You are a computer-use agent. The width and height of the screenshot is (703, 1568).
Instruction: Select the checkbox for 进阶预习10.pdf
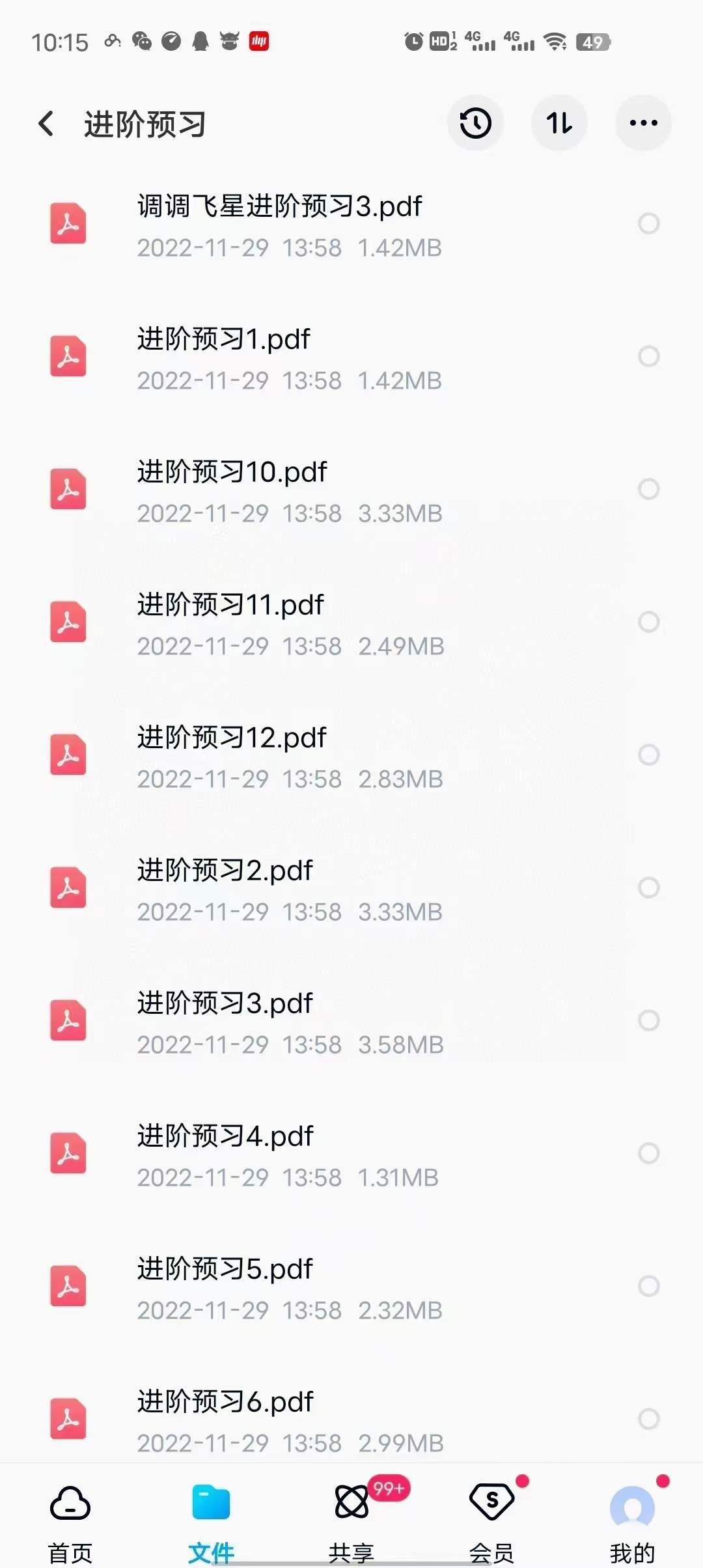click(649, 490)
